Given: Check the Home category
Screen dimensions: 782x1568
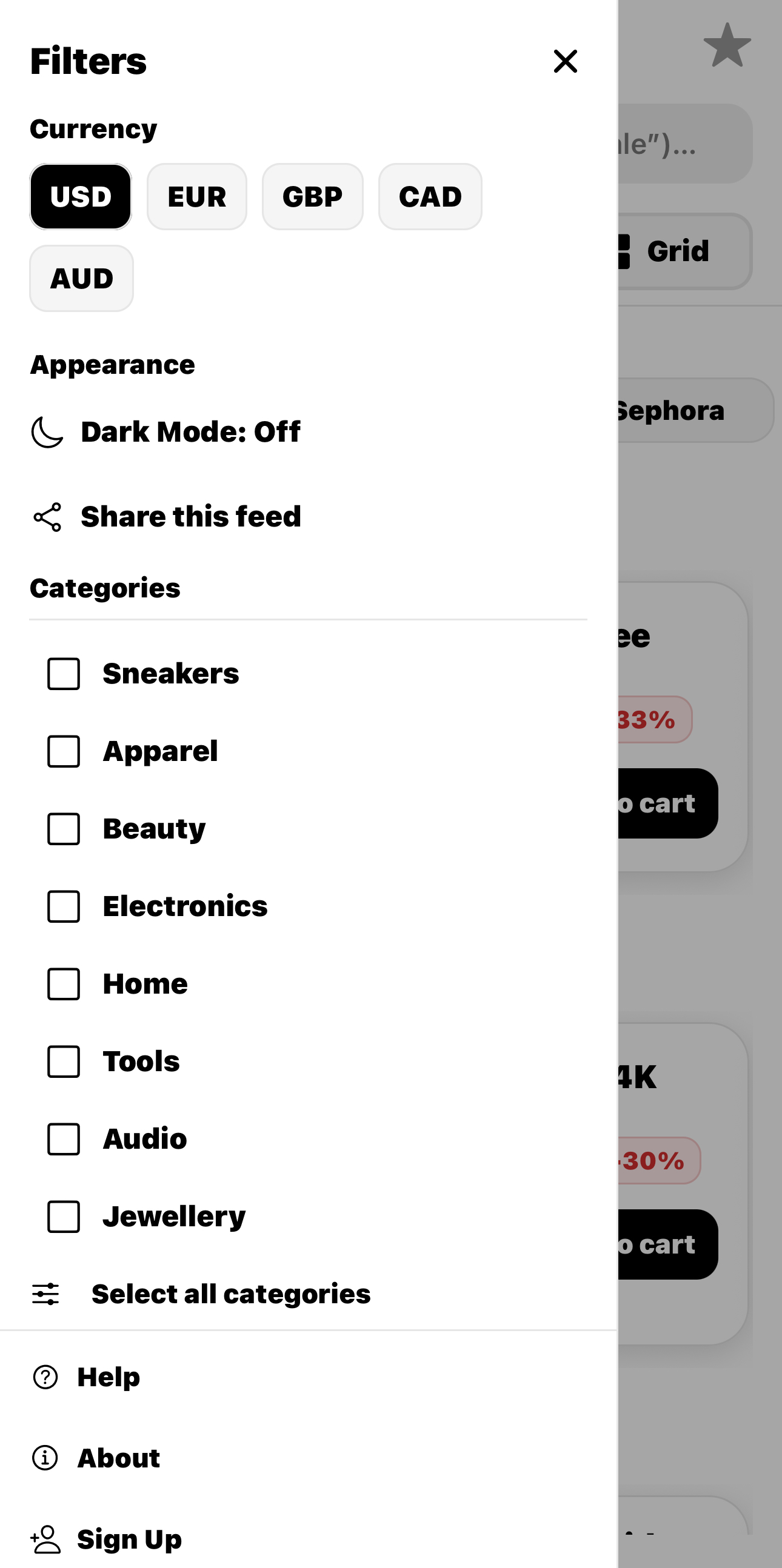Looking at the screenshot, I should (64, 984).
